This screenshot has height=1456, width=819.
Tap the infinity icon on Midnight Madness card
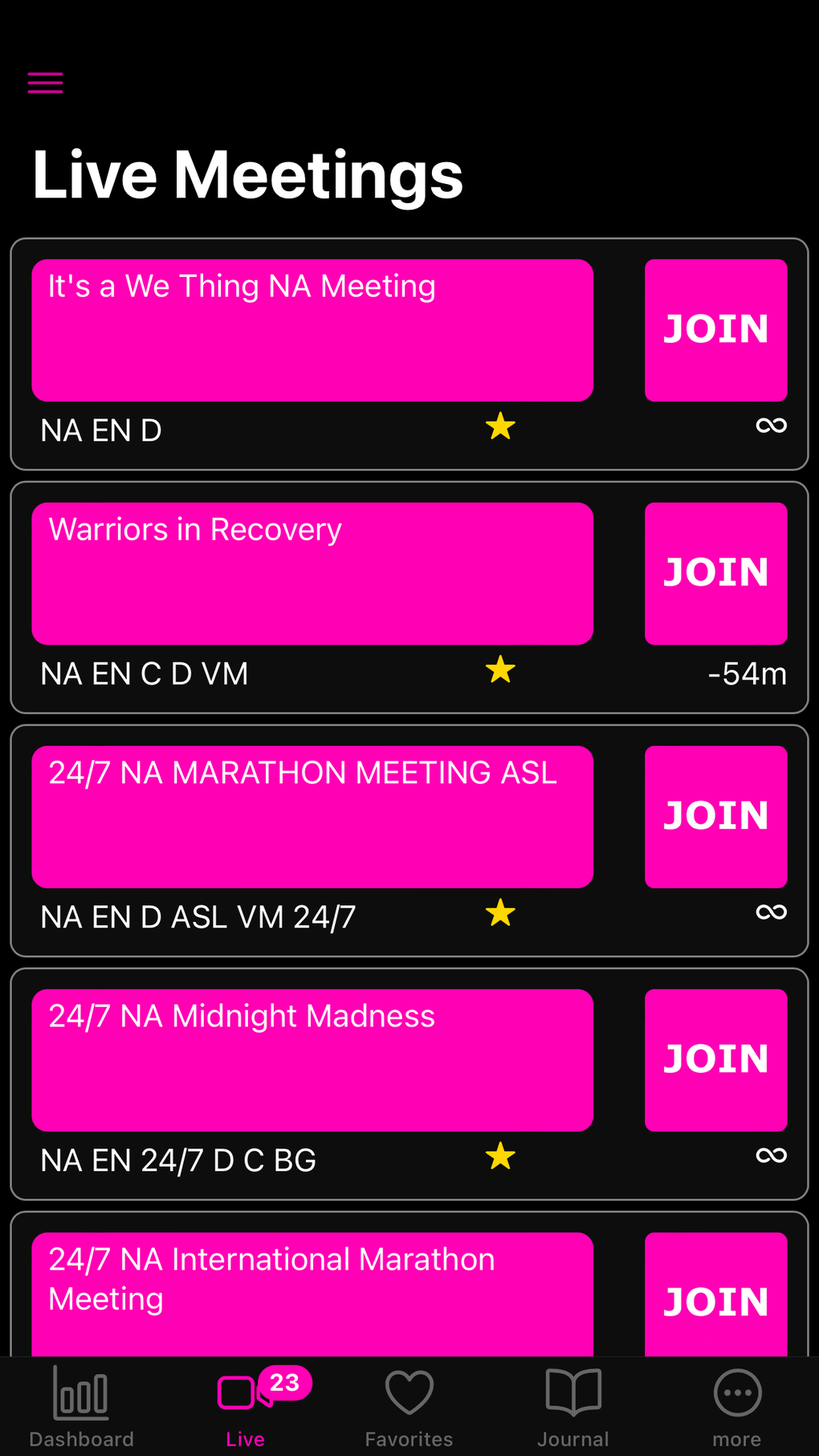click(x=771, y=1156)
